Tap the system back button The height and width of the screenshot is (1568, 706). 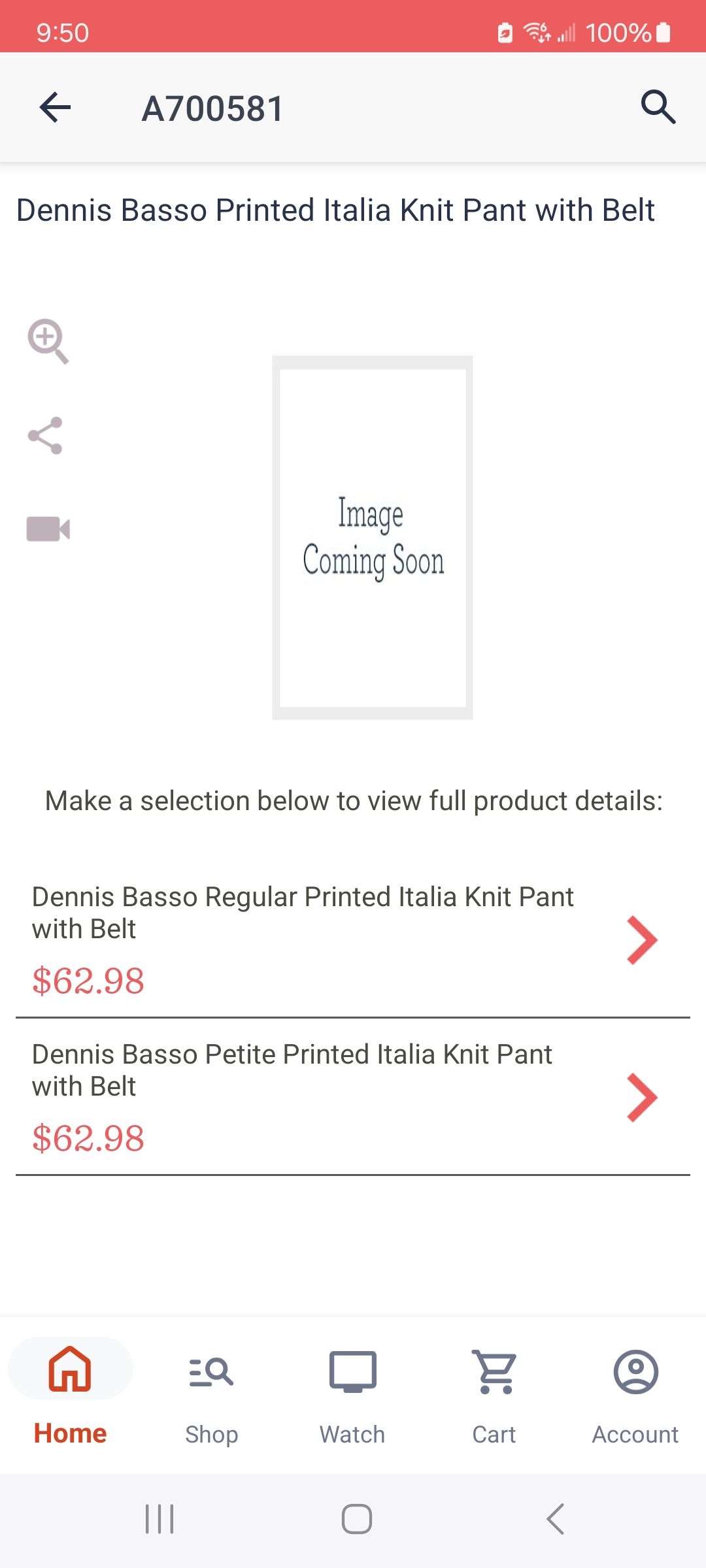pyautogui.click(x=555, y=1518)
